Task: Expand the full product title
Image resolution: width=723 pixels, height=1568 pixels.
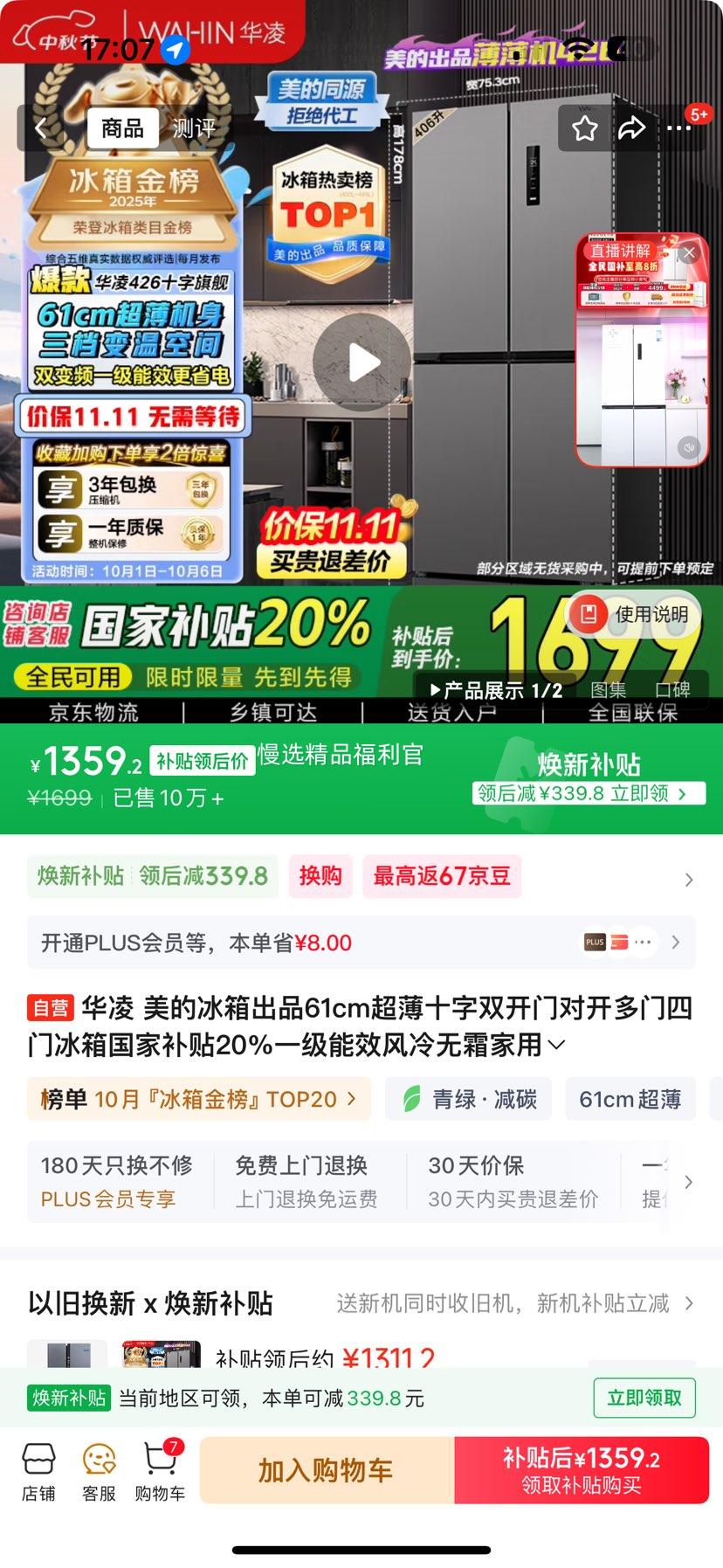Action: 556,1045
